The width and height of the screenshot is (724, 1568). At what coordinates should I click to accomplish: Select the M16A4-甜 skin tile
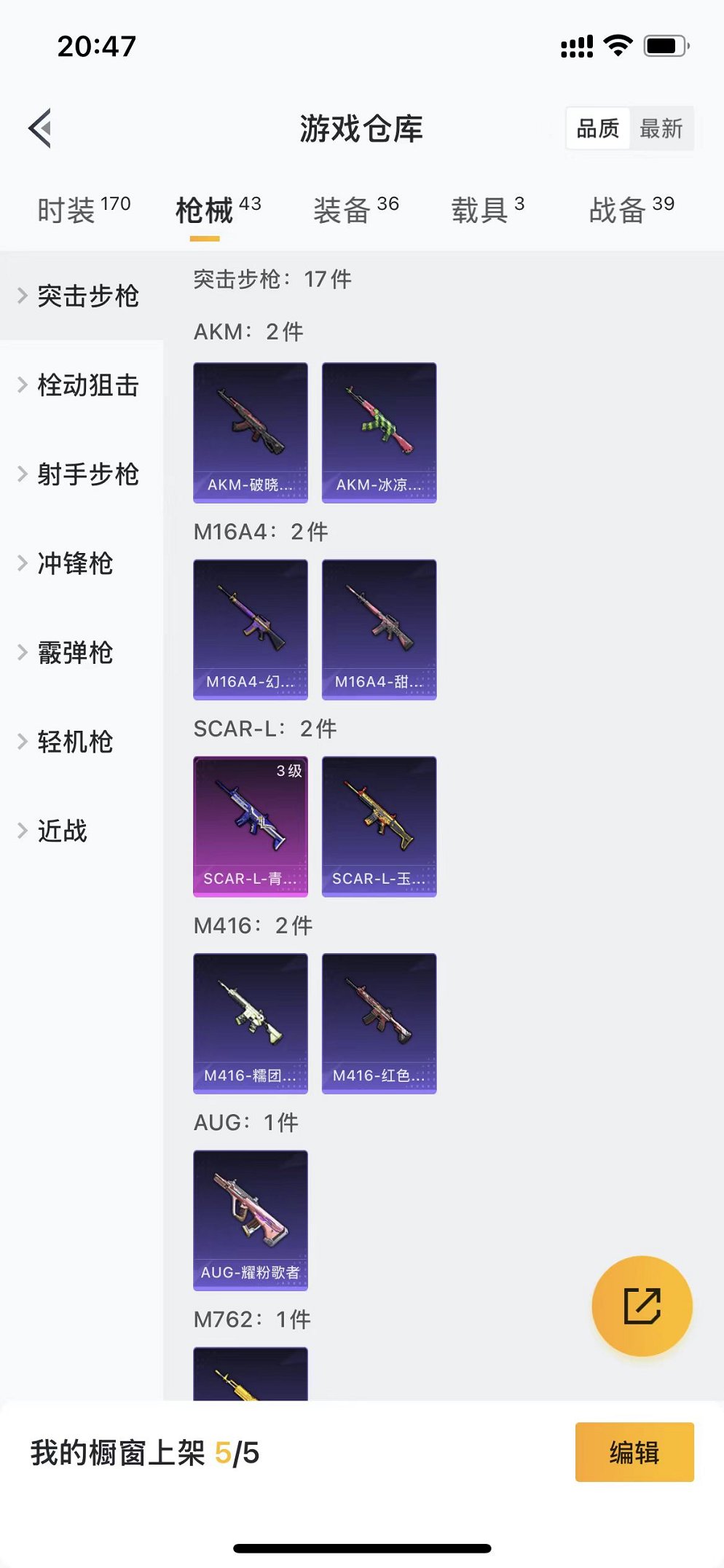point(379,630)
